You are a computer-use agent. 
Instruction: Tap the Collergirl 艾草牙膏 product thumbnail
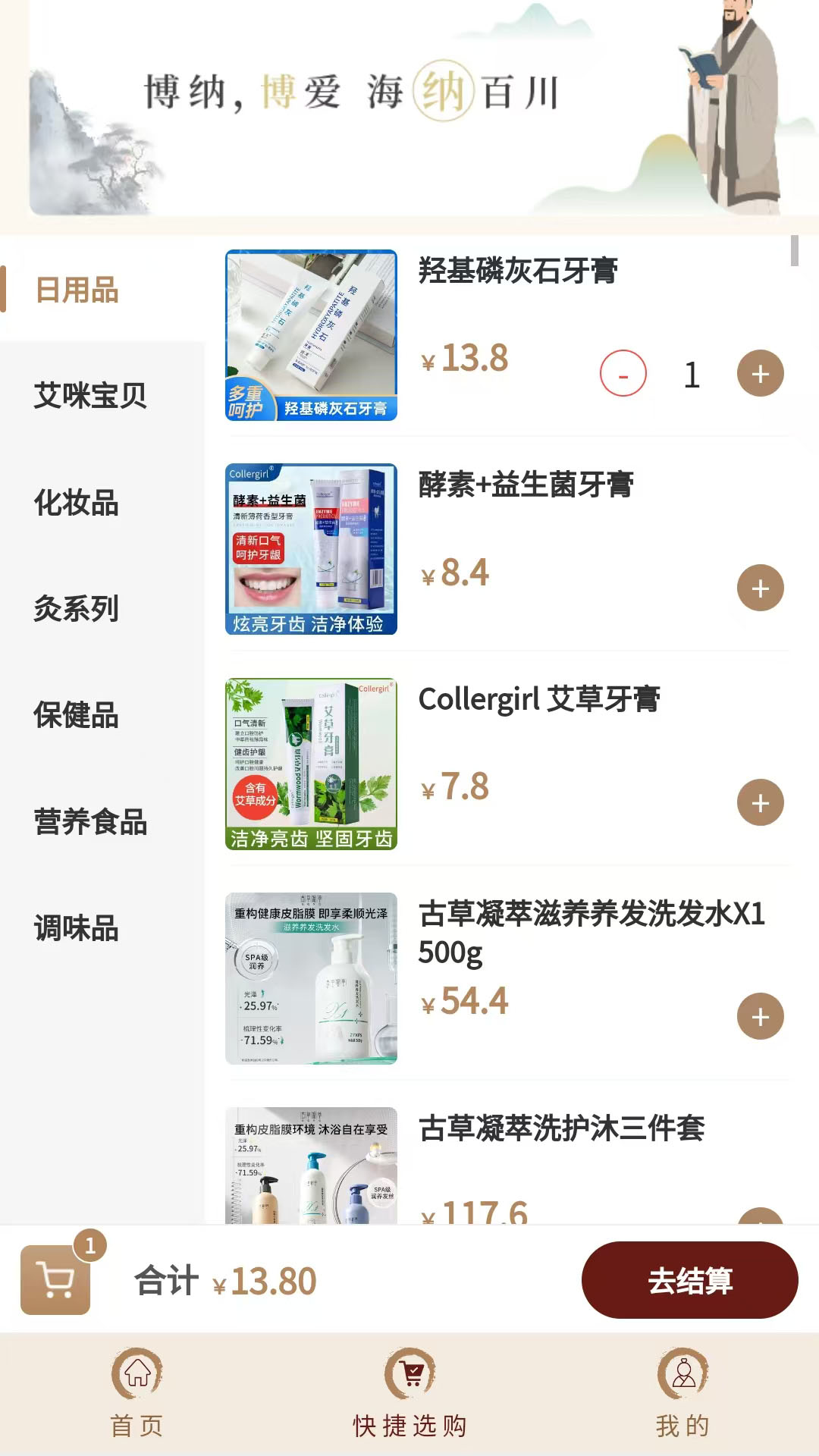pos(312,763)
